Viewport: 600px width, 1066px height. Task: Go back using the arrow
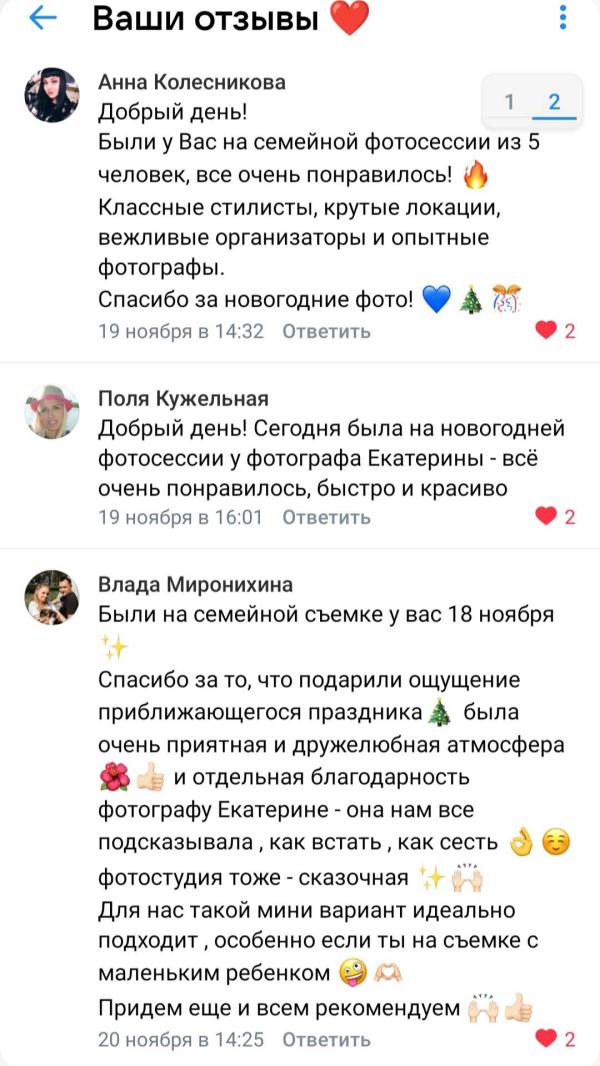click(43, 18)
